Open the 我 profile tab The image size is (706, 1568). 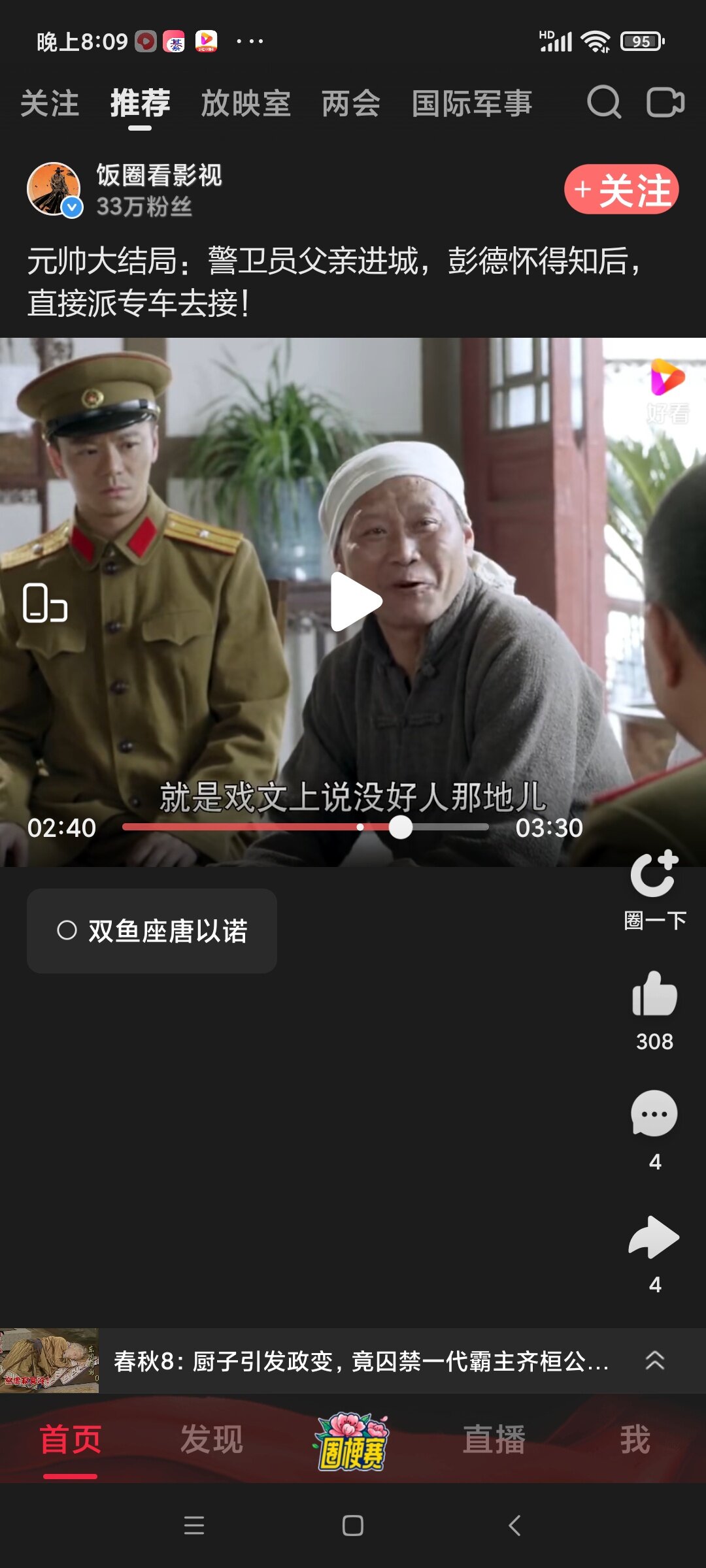(x=635, y=1440)
